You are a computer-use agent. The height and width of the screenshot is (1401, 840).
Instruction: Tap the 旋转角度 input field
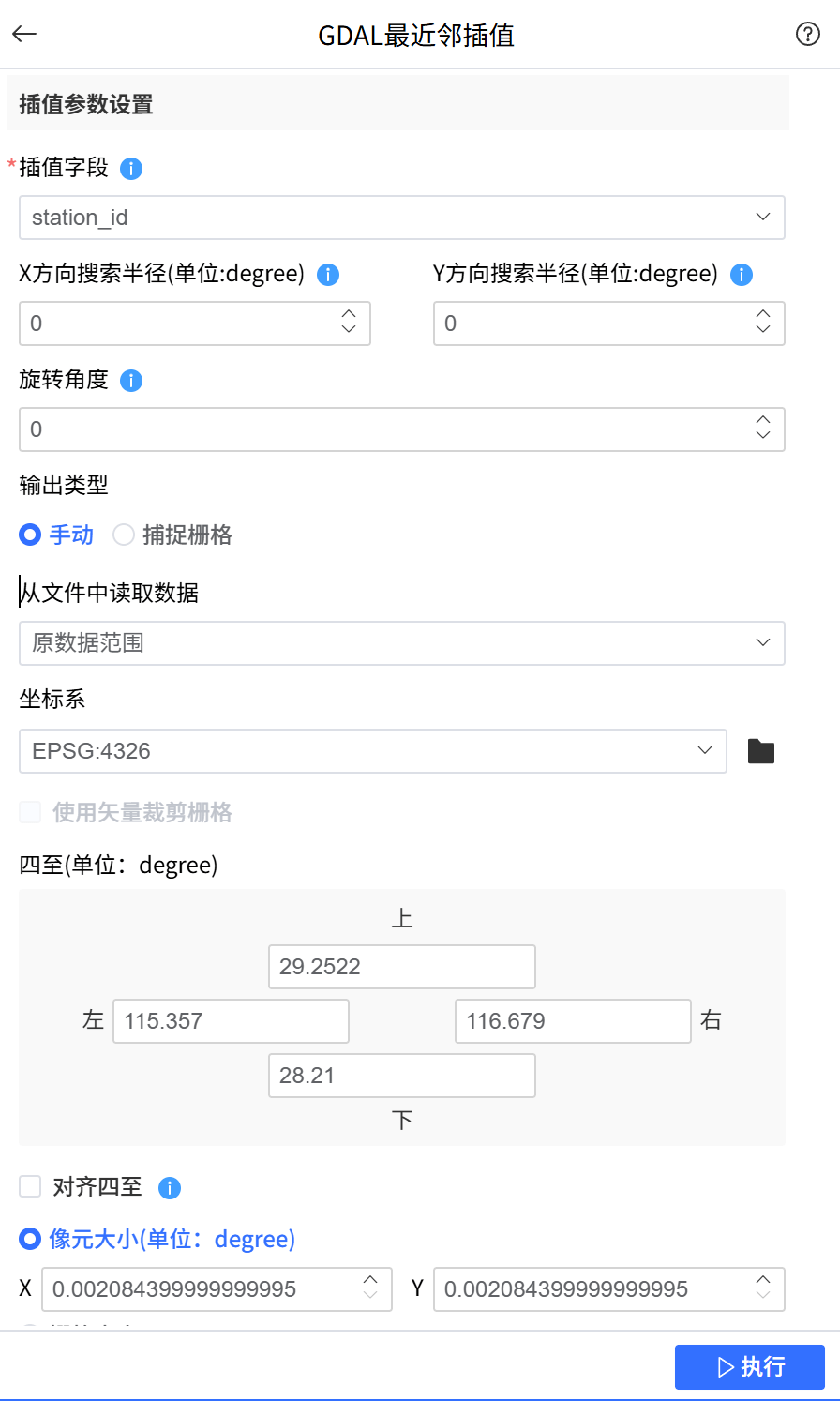tap(384, 429)
